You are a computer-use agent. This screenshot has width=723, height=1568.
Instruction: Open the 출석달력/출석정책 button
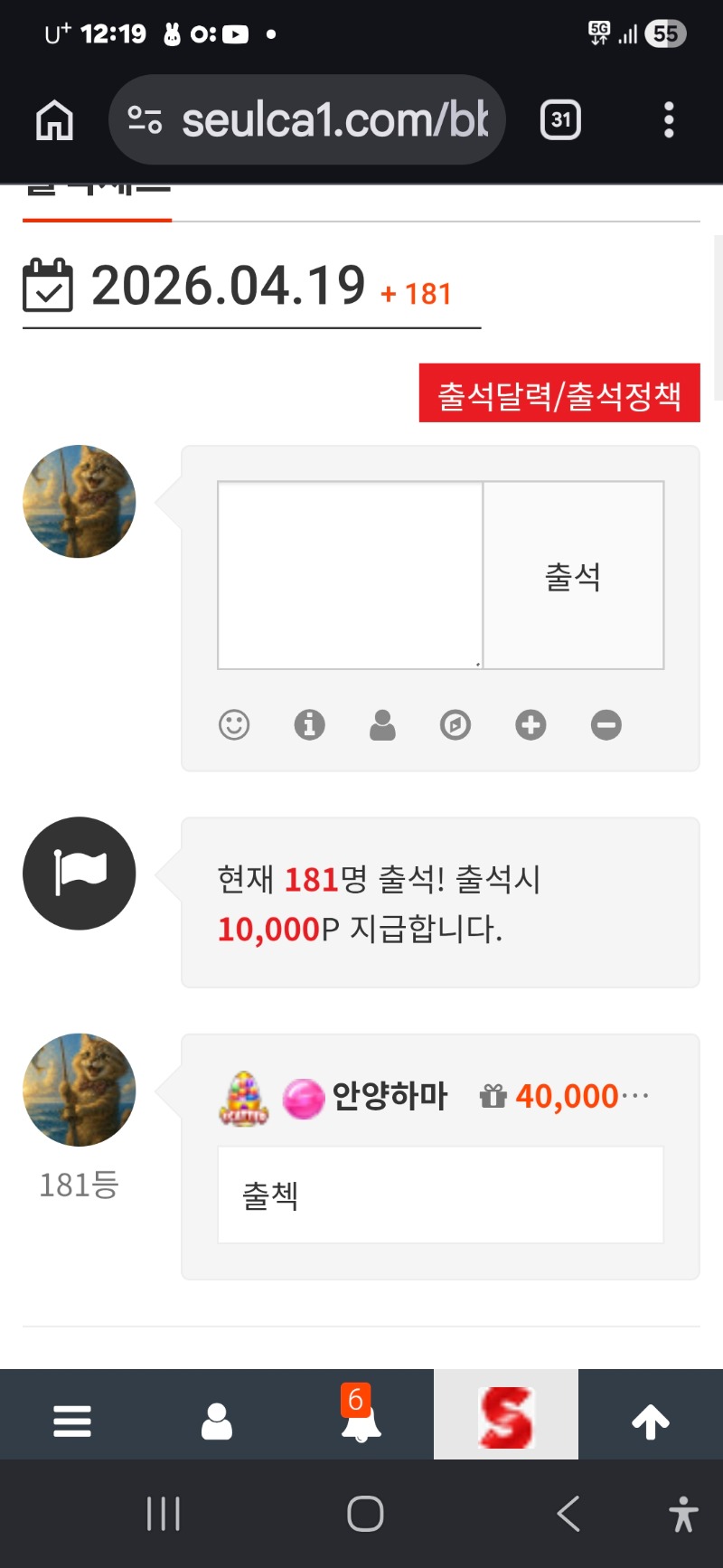pos(559,393)
